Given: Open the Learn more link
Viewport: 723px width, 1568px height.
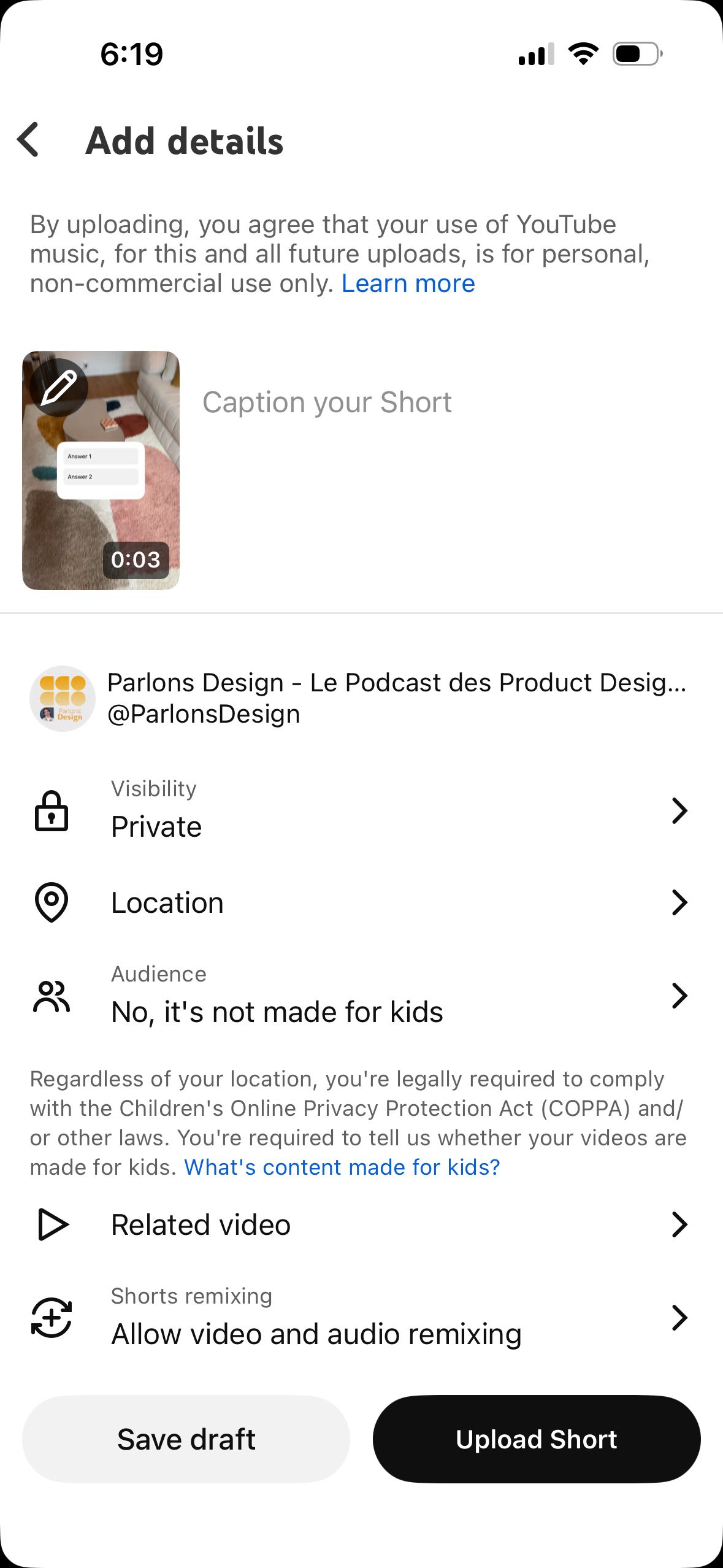Looking at the screenshot, I should pyautogui.click(x=407, y=283).
